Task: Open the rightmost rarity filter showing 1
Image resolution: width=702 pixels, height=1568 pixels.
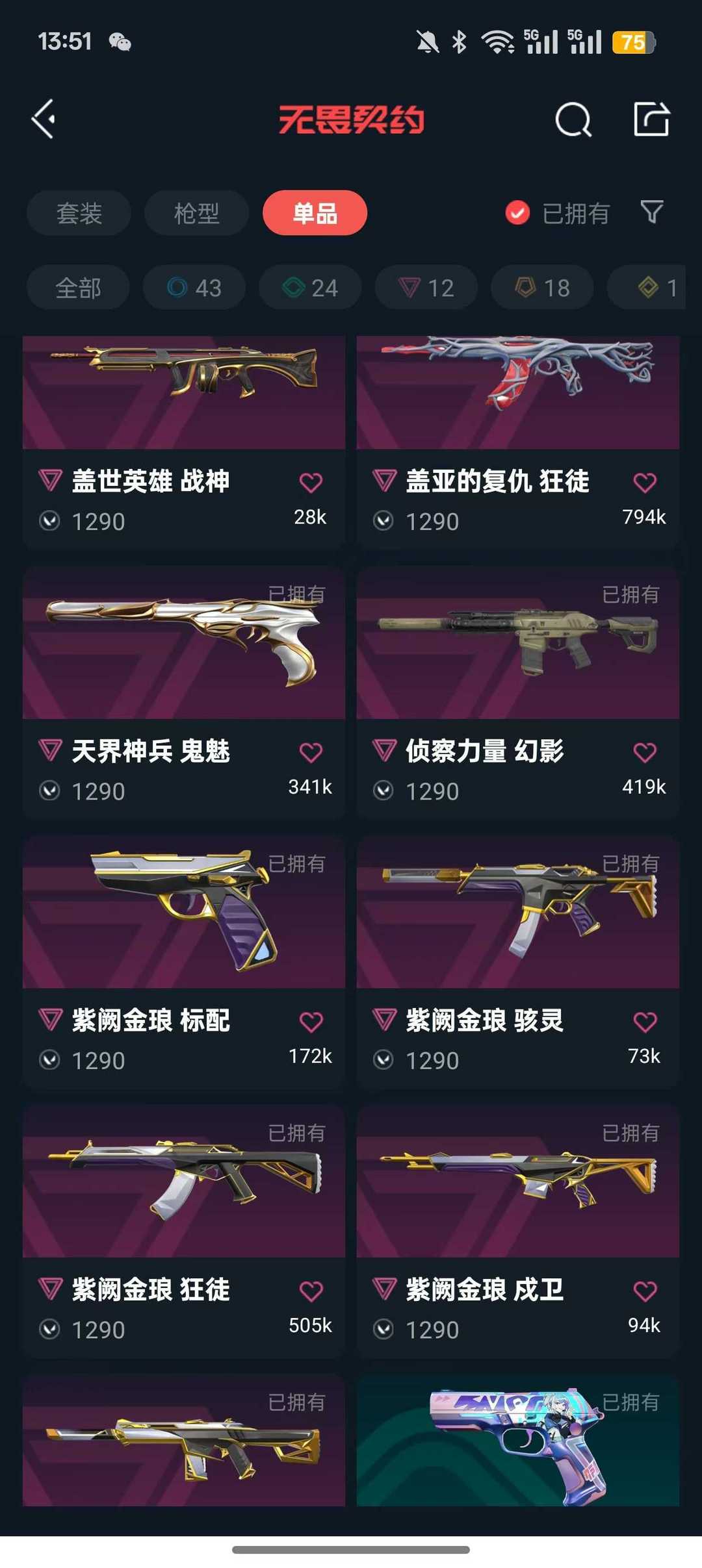Action: point(649,287)
